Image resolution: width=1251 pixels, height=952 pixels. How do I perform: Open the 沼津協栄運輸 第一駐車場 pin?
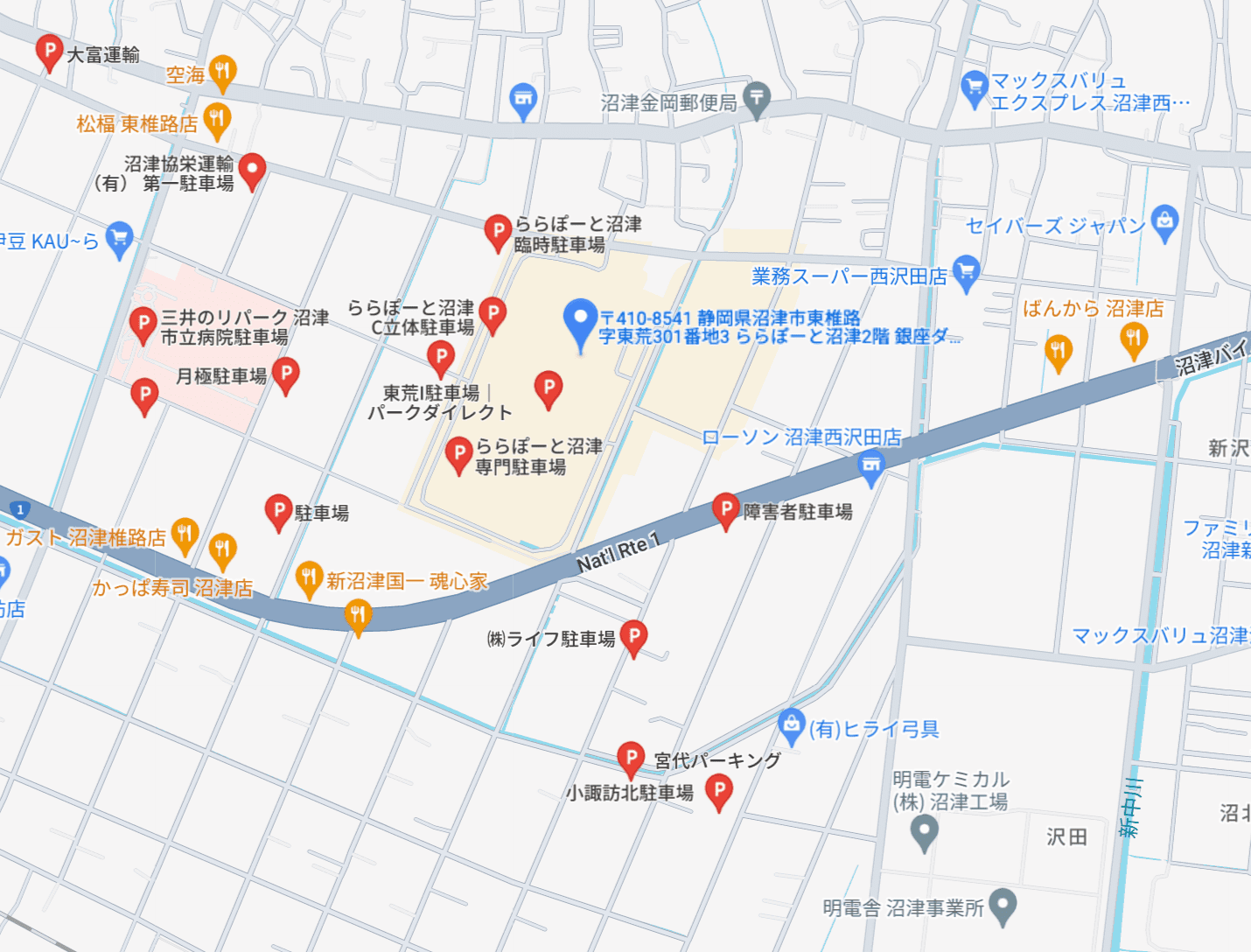pyautogui.click(x=252, y=169)
